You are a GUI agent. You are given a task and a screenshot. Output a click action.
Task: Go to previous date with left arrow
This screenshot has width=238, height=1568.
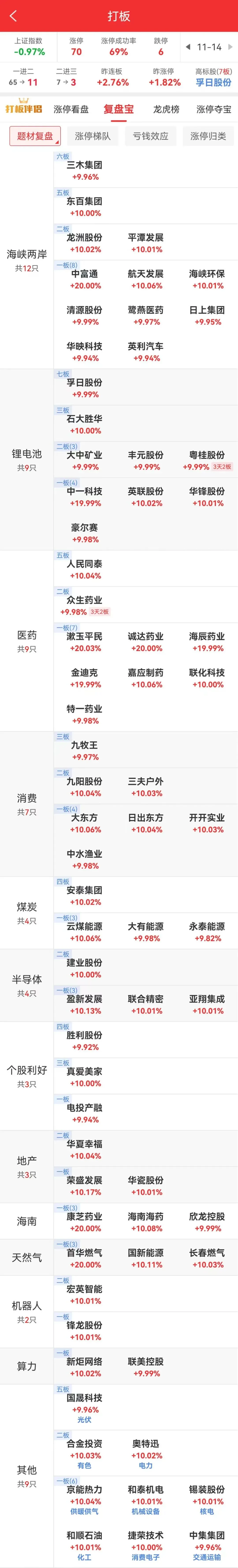pos(188,47)
